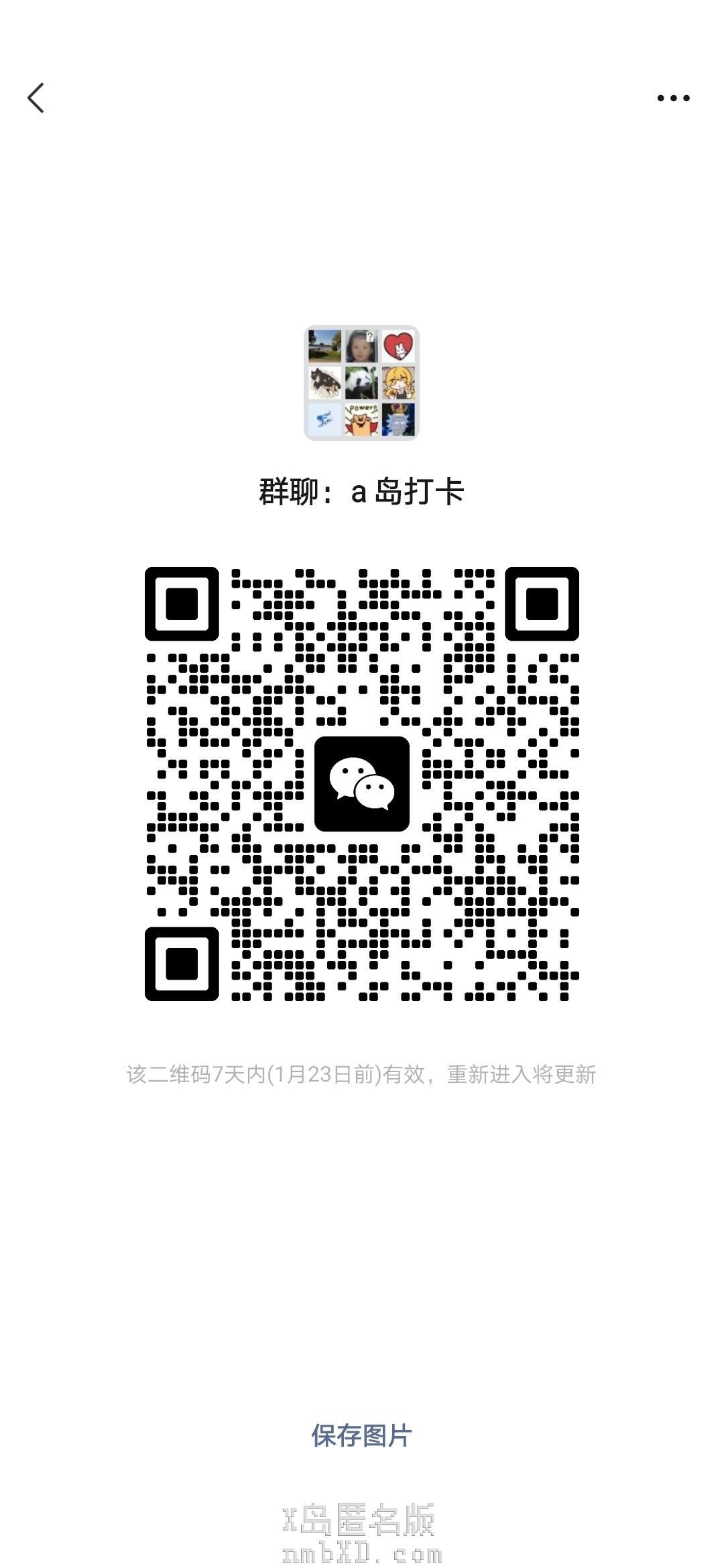The height and width of the screenshot is (1568, 724).
Task: Open the three-dot more options menu
Action: click(x=673, y=98)
